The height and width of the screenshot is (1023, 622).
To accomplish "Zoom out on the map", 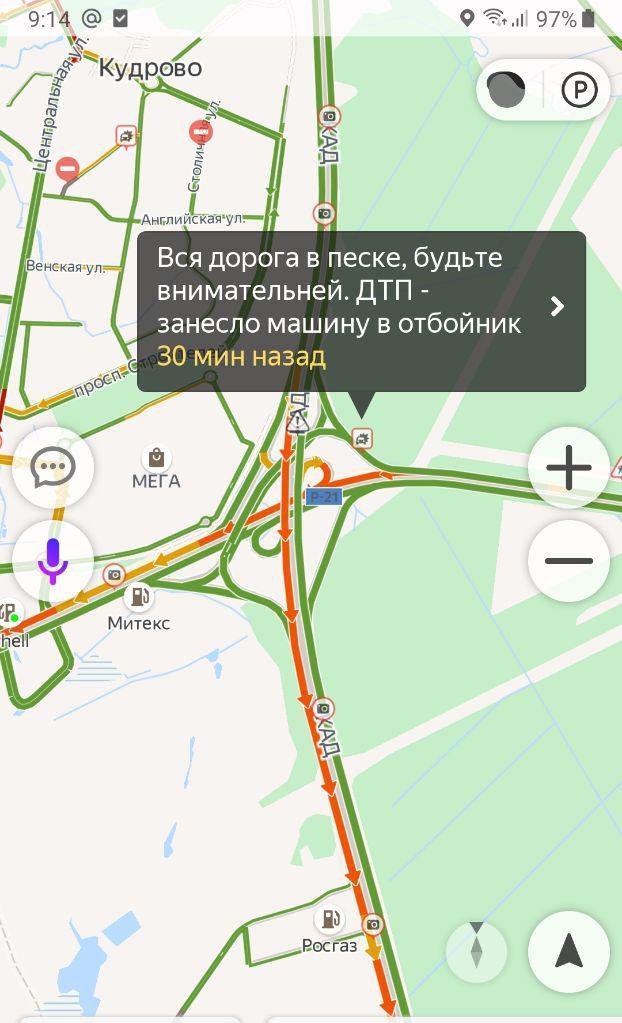I will (568, 561).
